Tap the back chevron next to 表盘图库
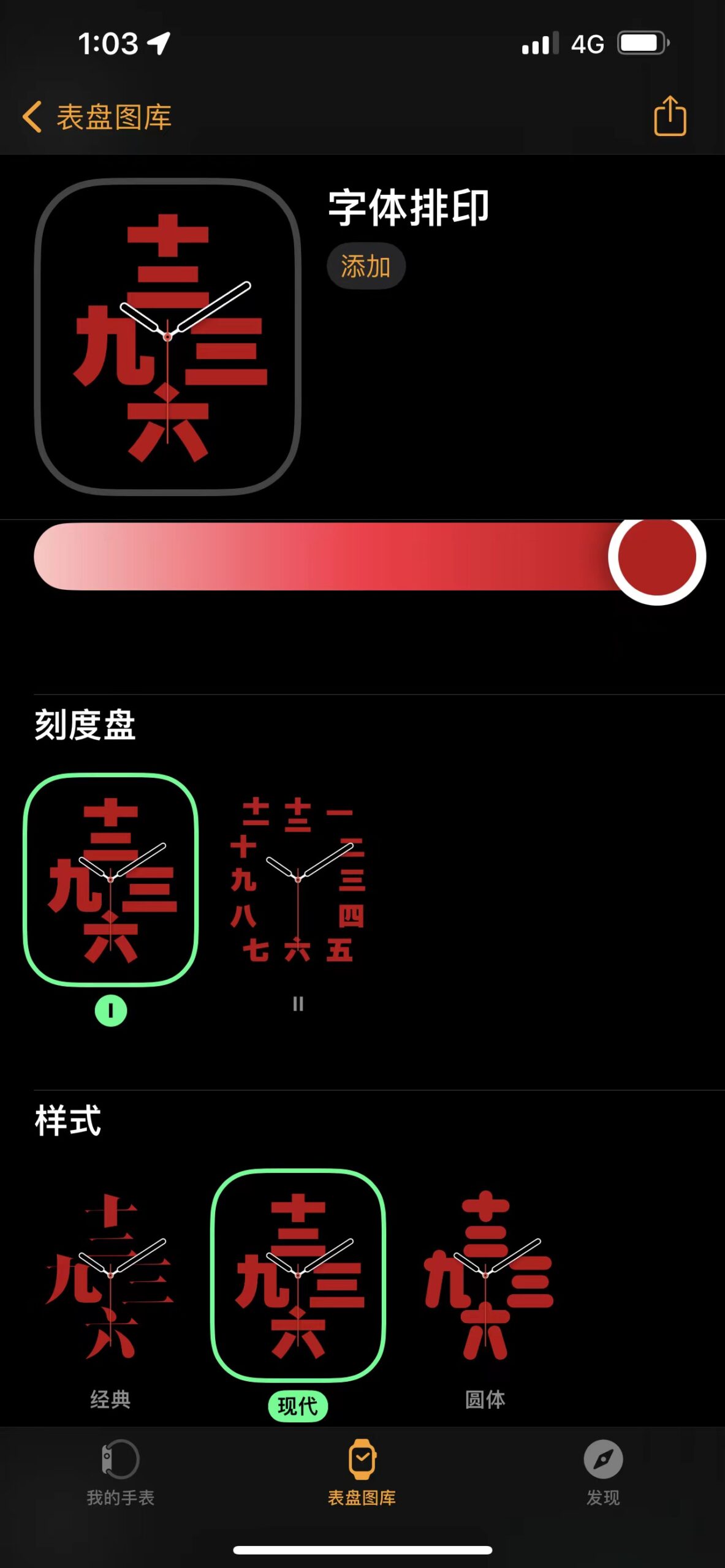This screenshot has height=1568, width=725. [x=34, y=116]
